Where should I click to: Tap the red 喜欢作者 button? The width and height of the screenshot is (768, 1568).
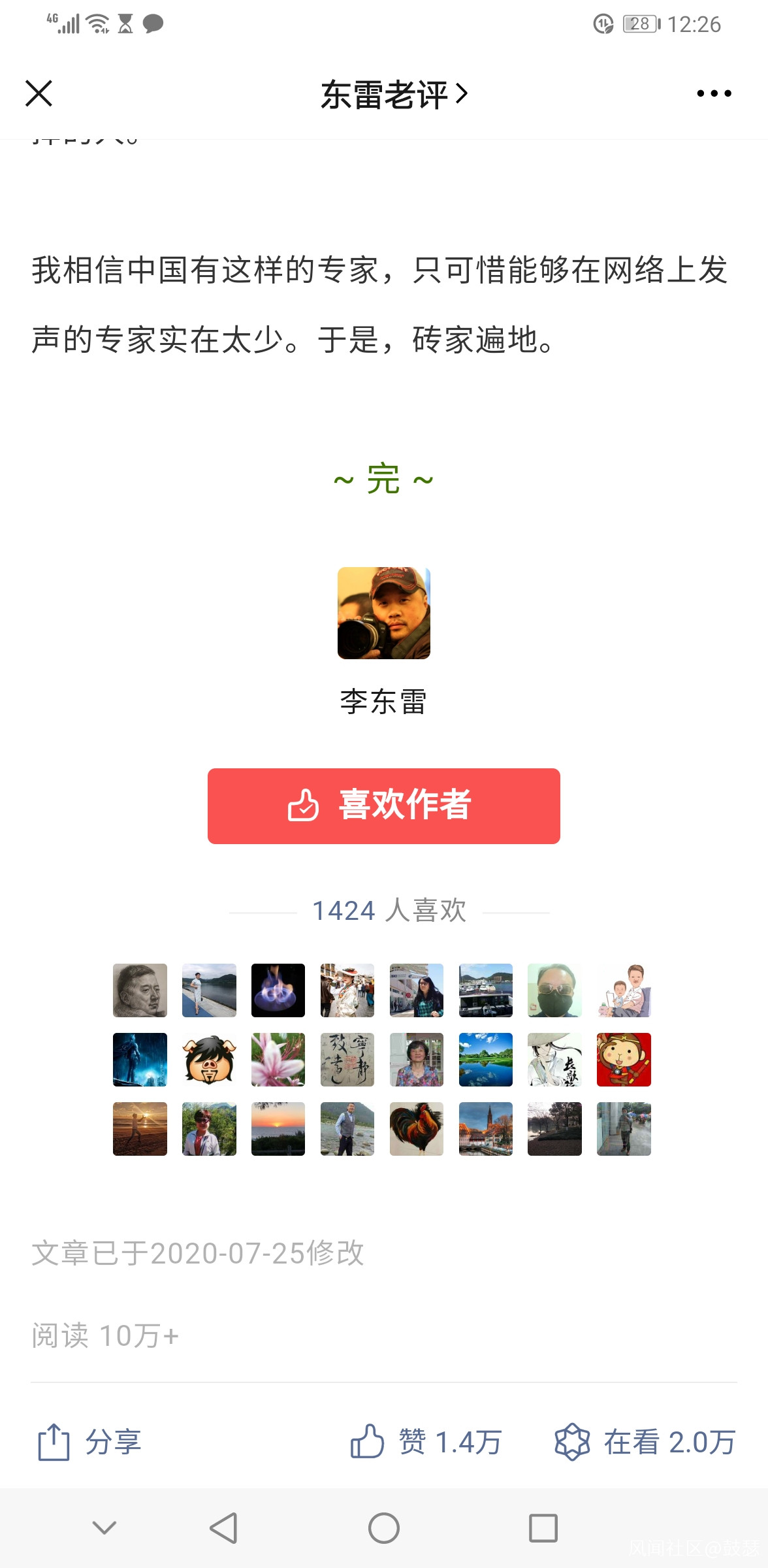[x=383, y=806]
